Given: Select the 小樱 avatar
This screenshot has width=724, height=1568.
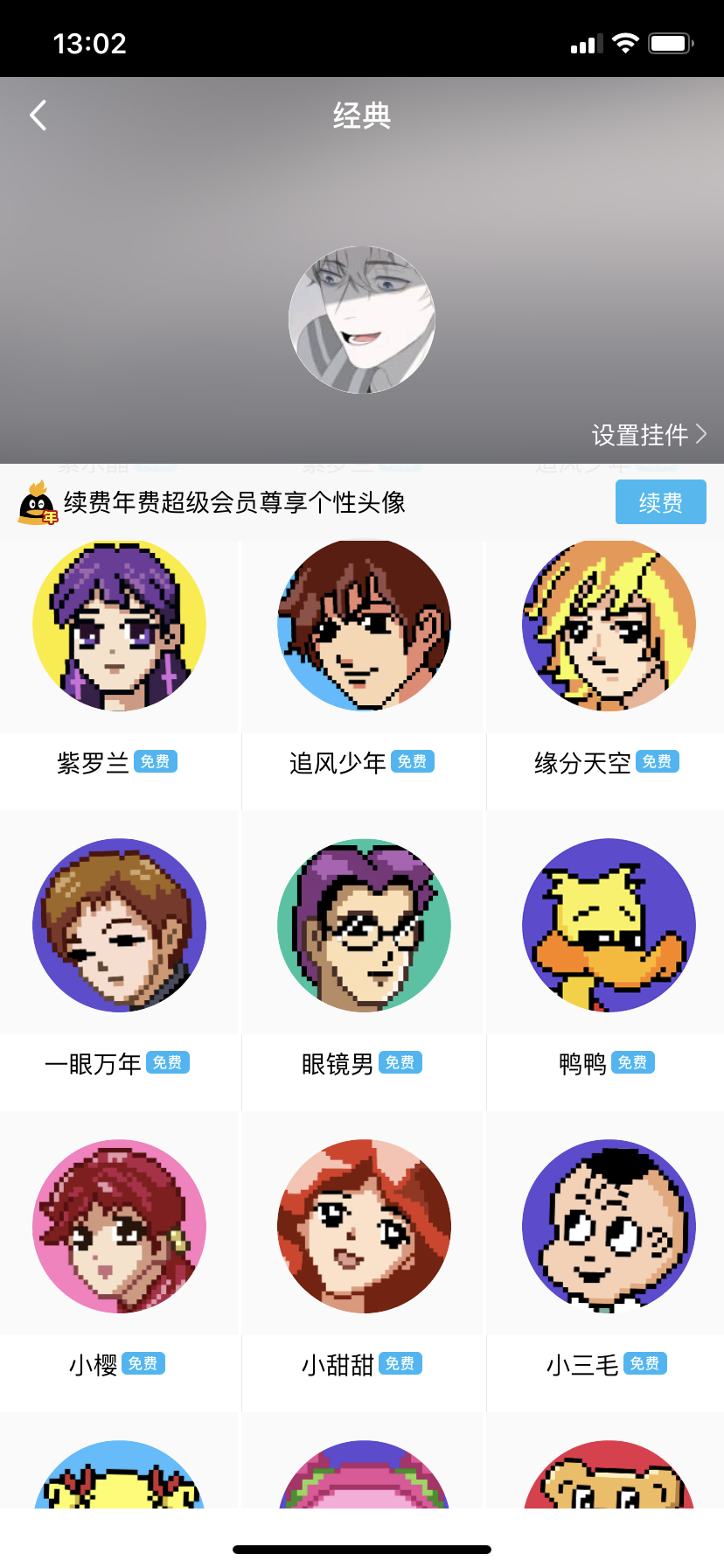Looking at the screenshot, I should tap(120, 1226).
